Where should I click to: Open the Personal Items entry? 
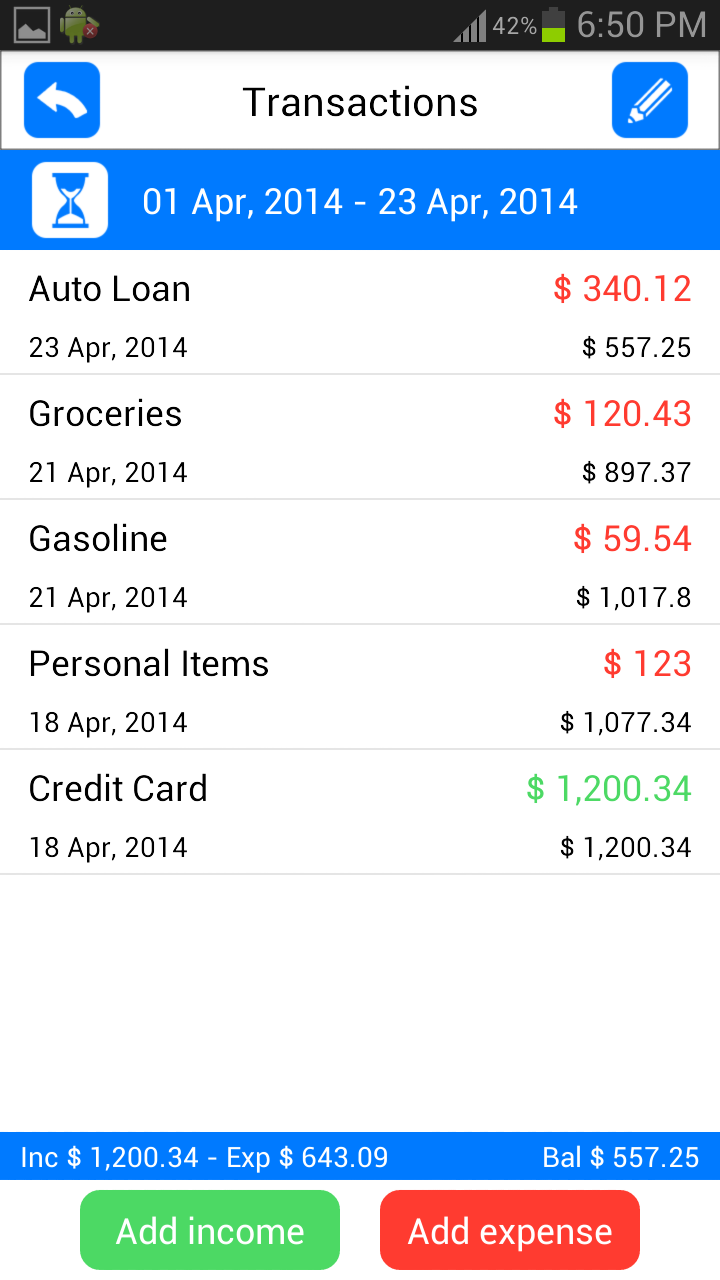click(x=360, y=688)
